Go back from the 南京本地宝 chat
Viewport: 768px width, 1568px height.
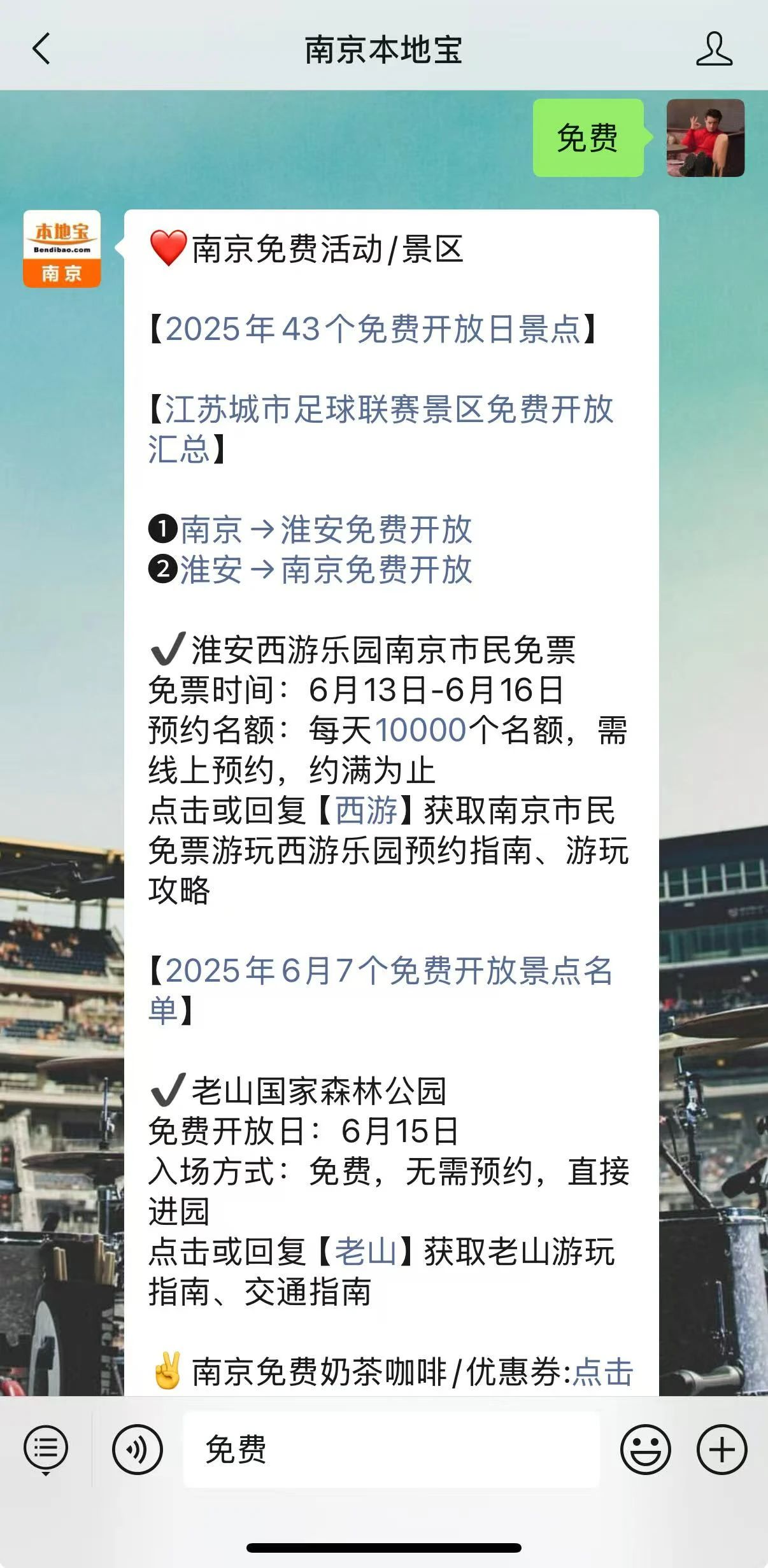pos(41,49)
